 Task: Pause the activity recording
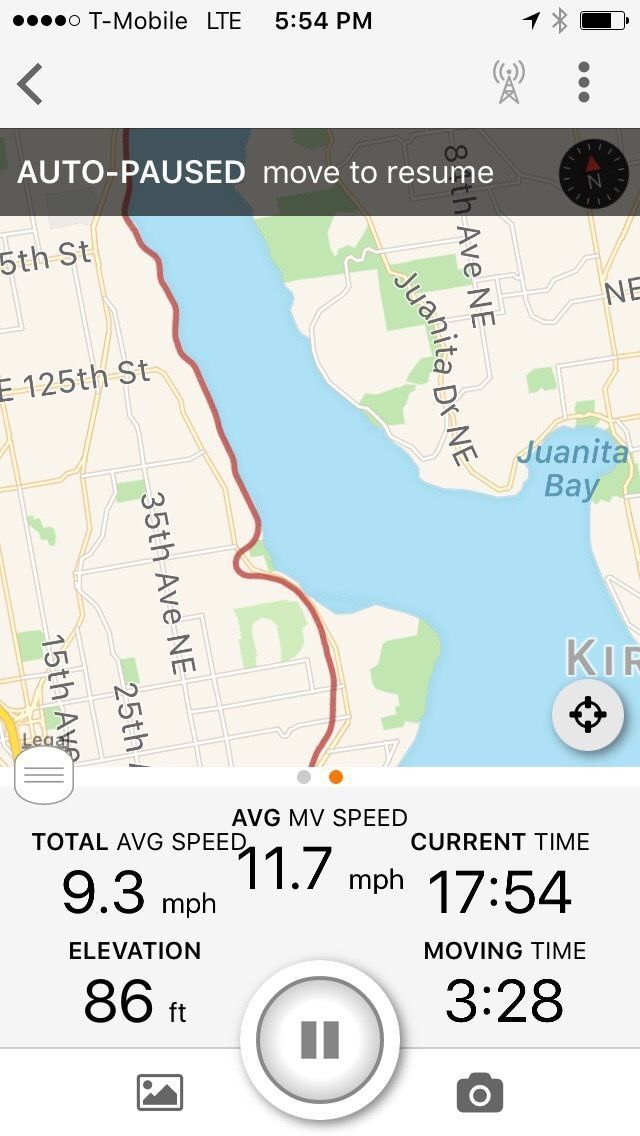pyautogui.click(x=320, y=1040)
